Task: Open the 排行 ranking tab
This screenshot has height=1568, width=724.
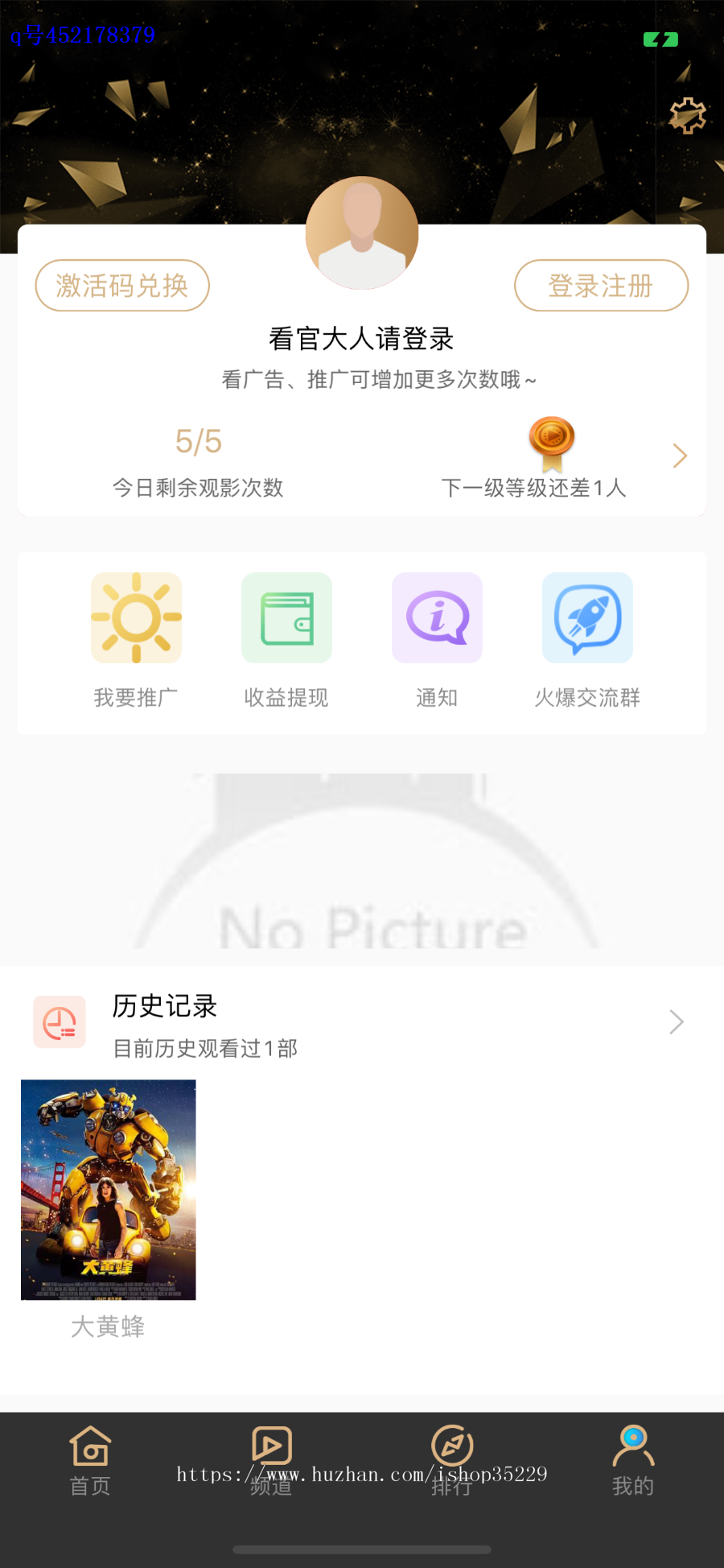Action: 452,1457
